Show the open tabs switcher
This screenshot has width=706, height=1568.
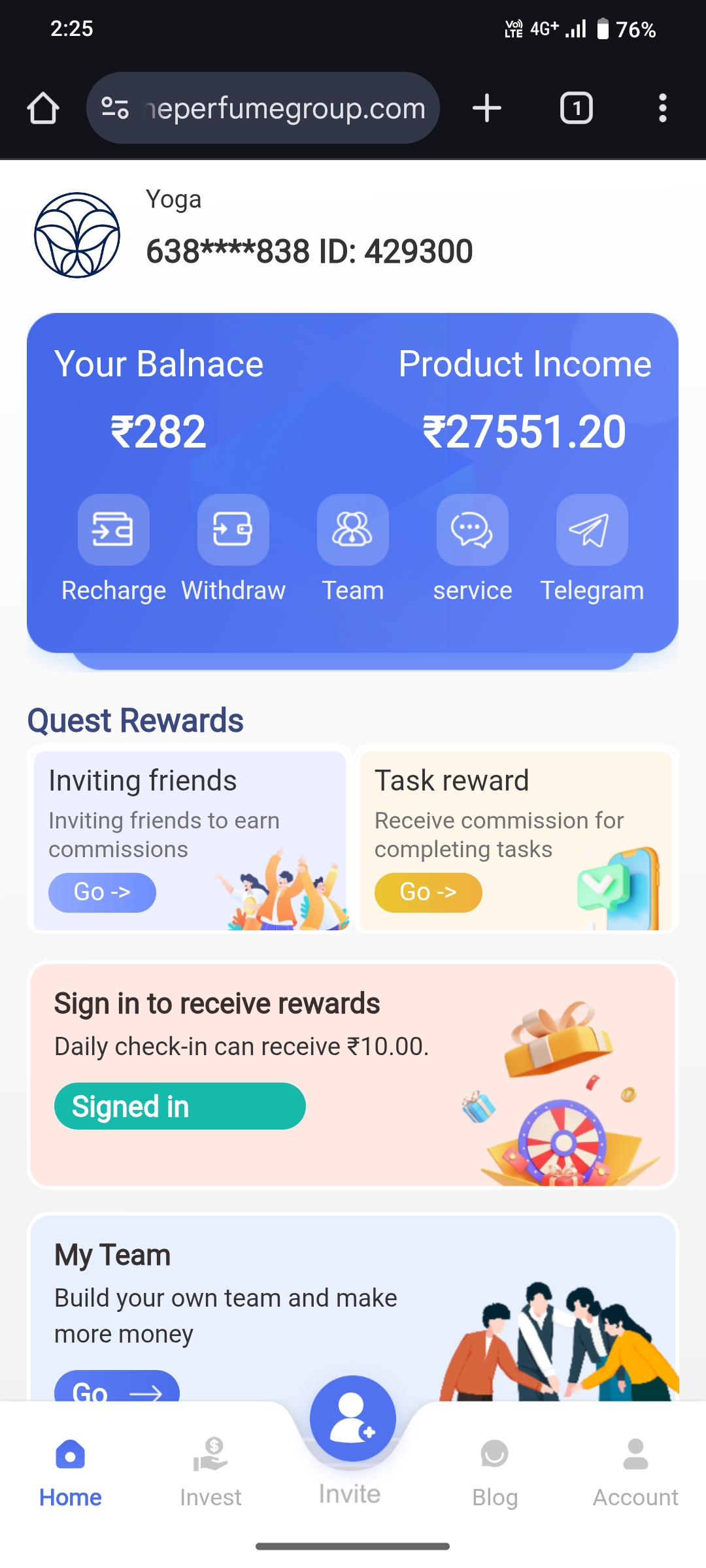coord(576,108)
